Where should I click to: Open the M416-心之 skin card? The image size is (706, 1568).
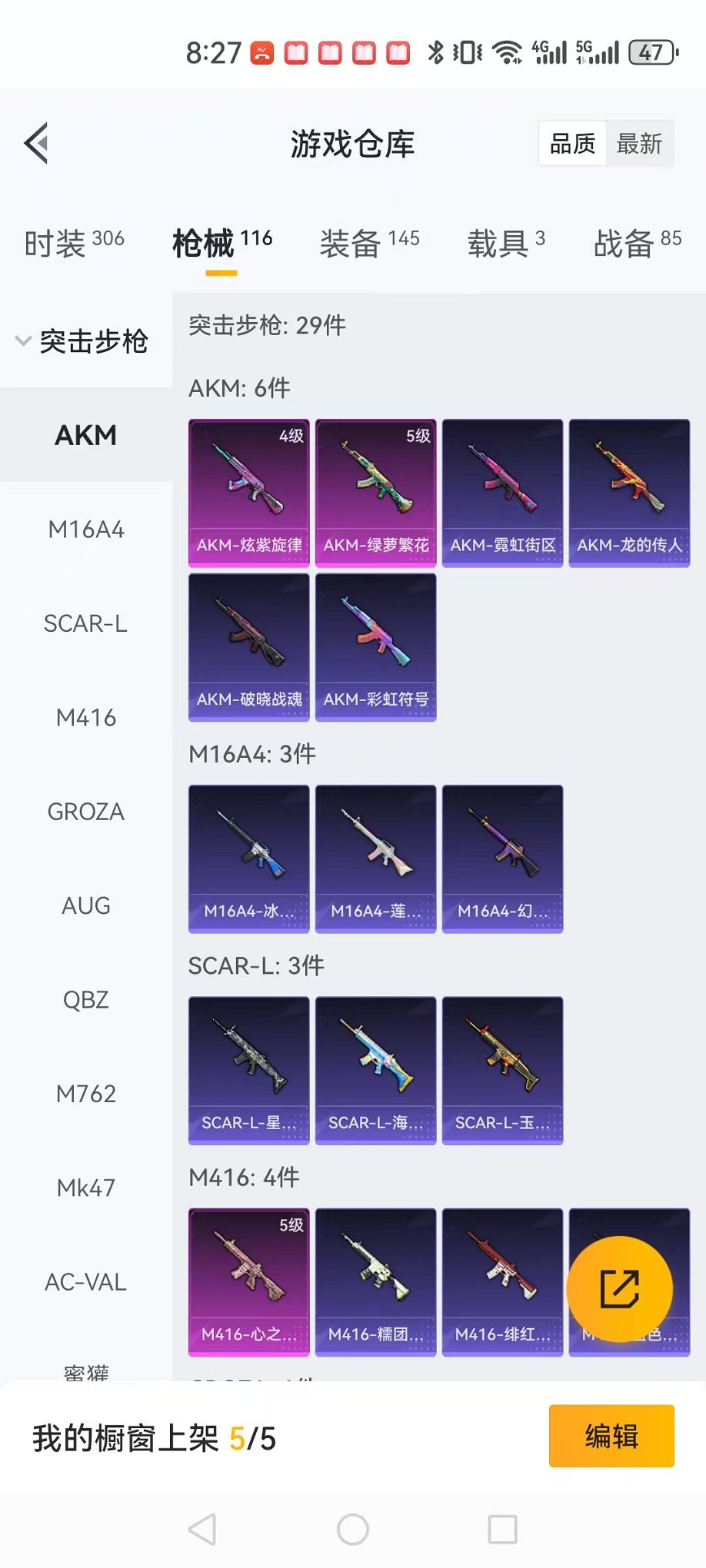point(249,1282)
